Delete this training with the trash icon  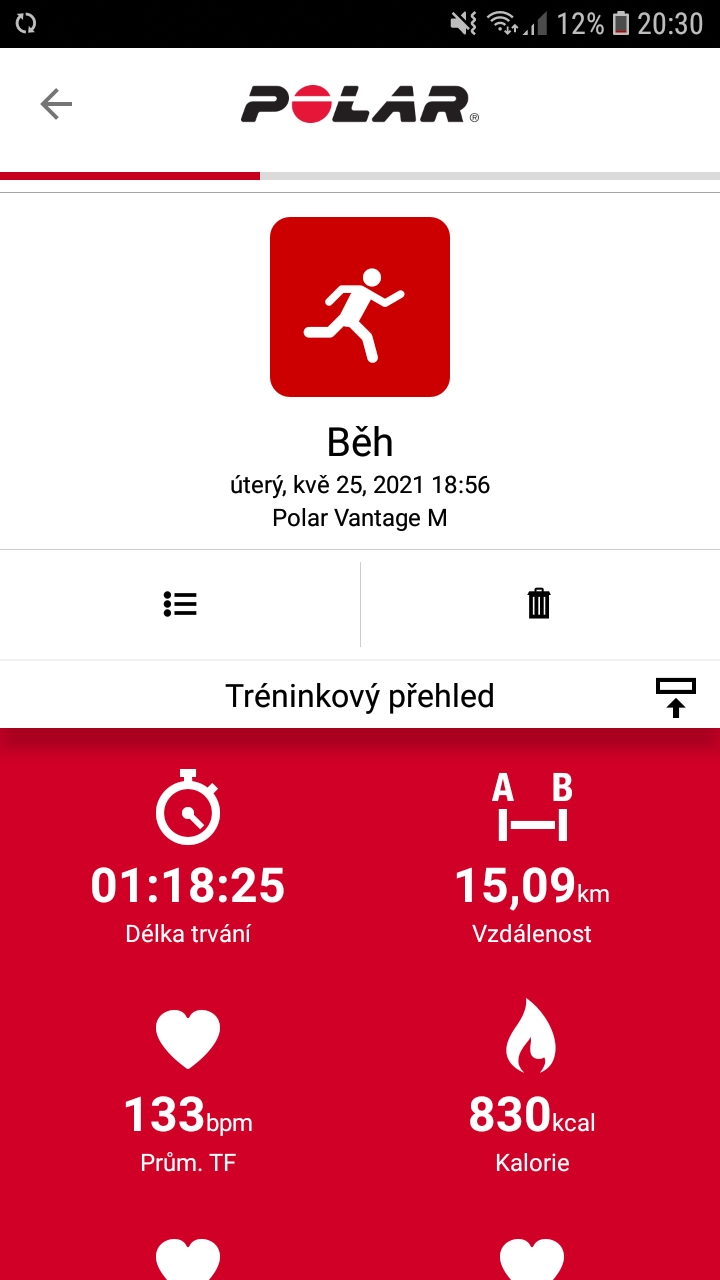point(539,604)
